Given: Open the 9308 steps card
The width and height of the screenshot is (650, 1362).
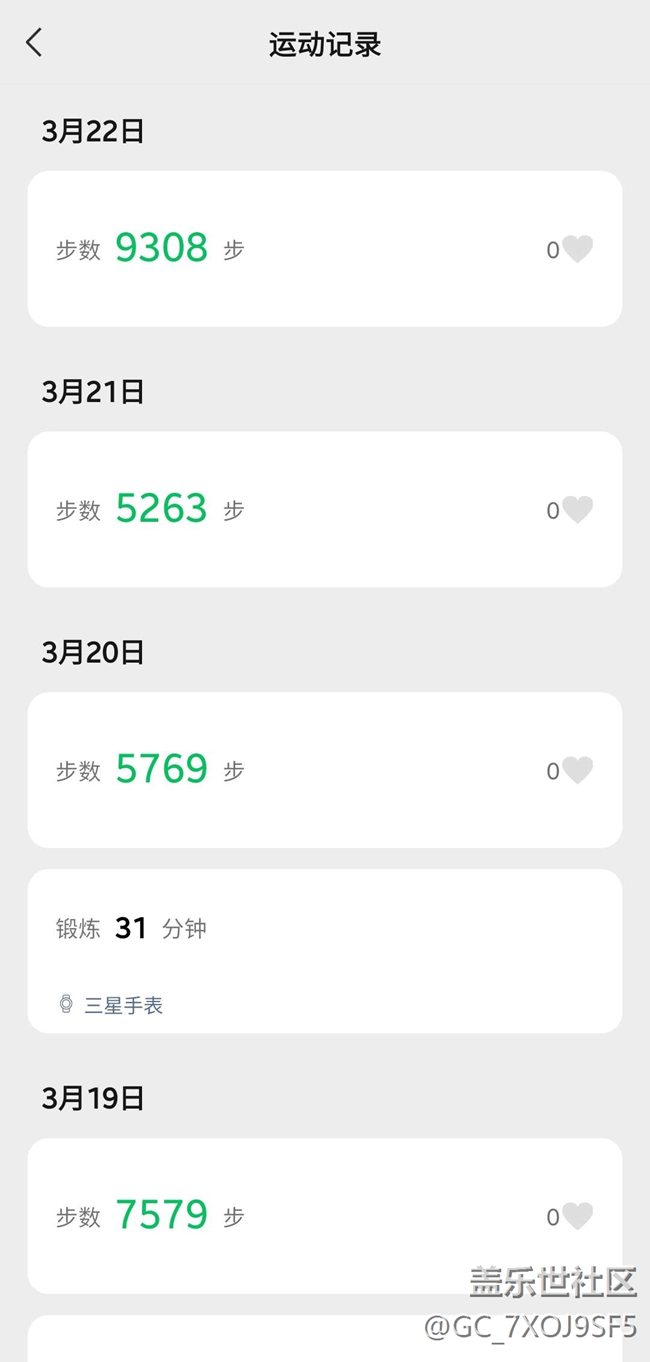Looking at the screenshot, I should coord(324,249).
